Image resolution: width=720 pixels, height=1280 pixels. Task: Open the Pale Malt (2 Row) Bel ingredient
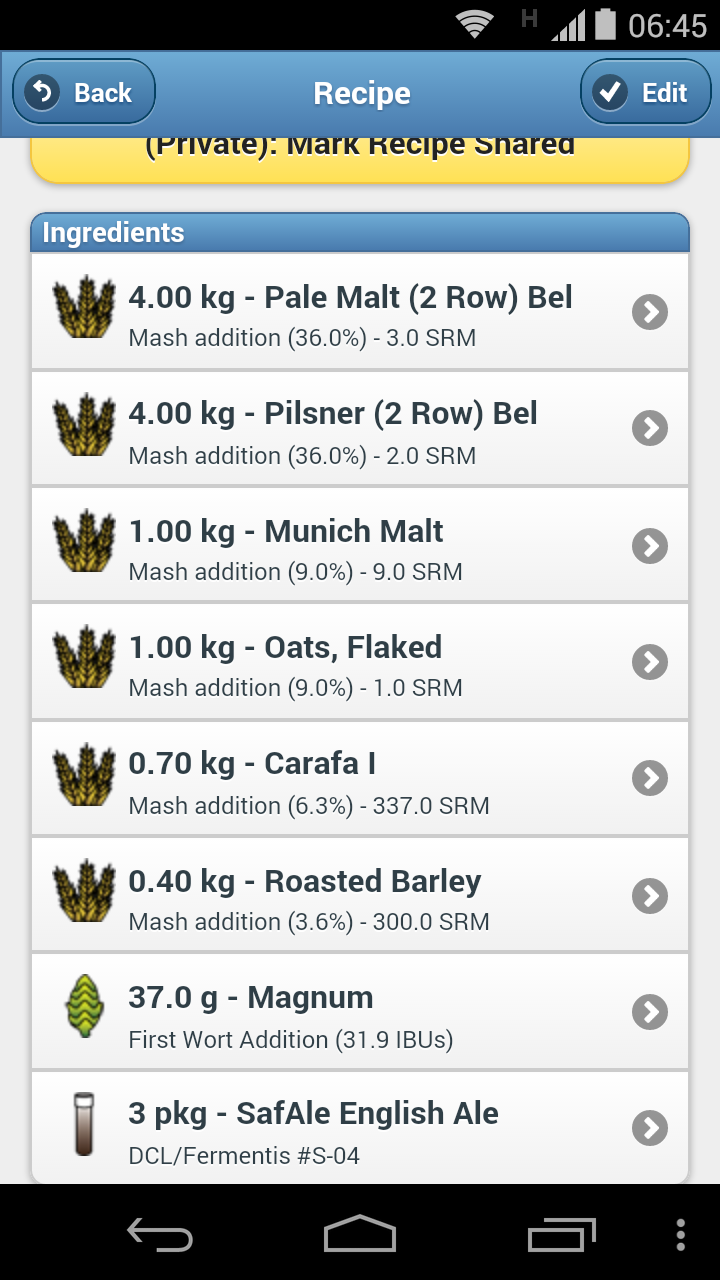(x=360, y=312)
